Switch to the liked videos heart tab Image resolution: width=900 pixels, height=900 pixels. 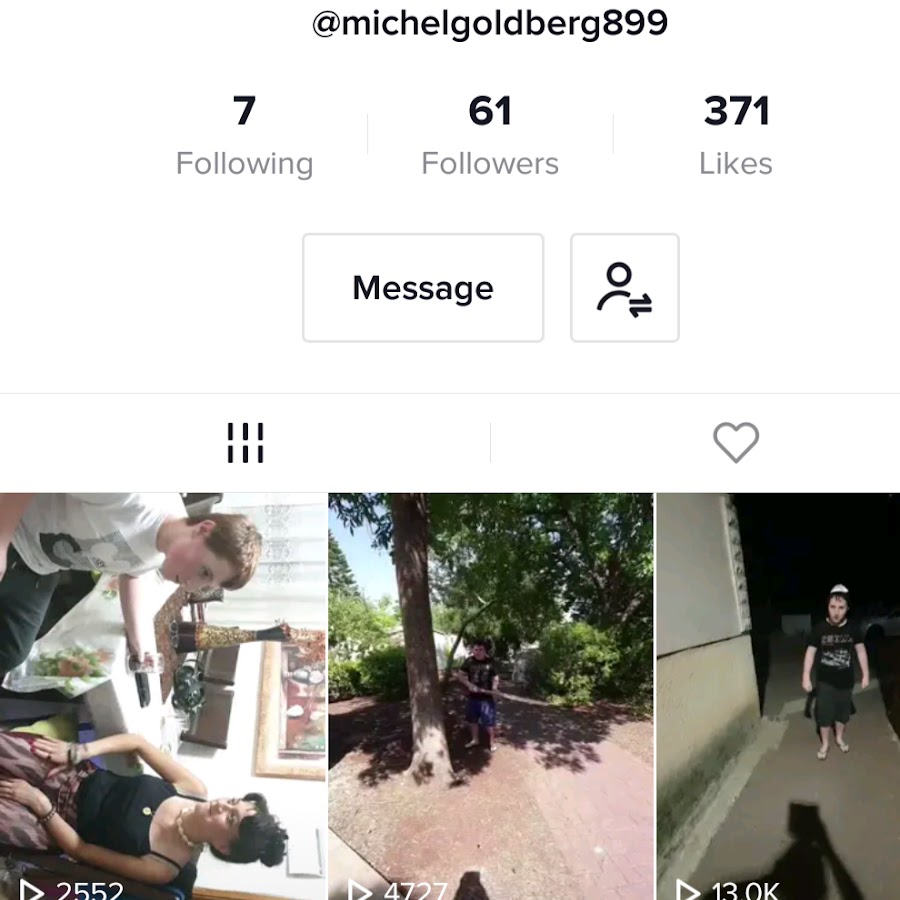[x=736, y=442]
